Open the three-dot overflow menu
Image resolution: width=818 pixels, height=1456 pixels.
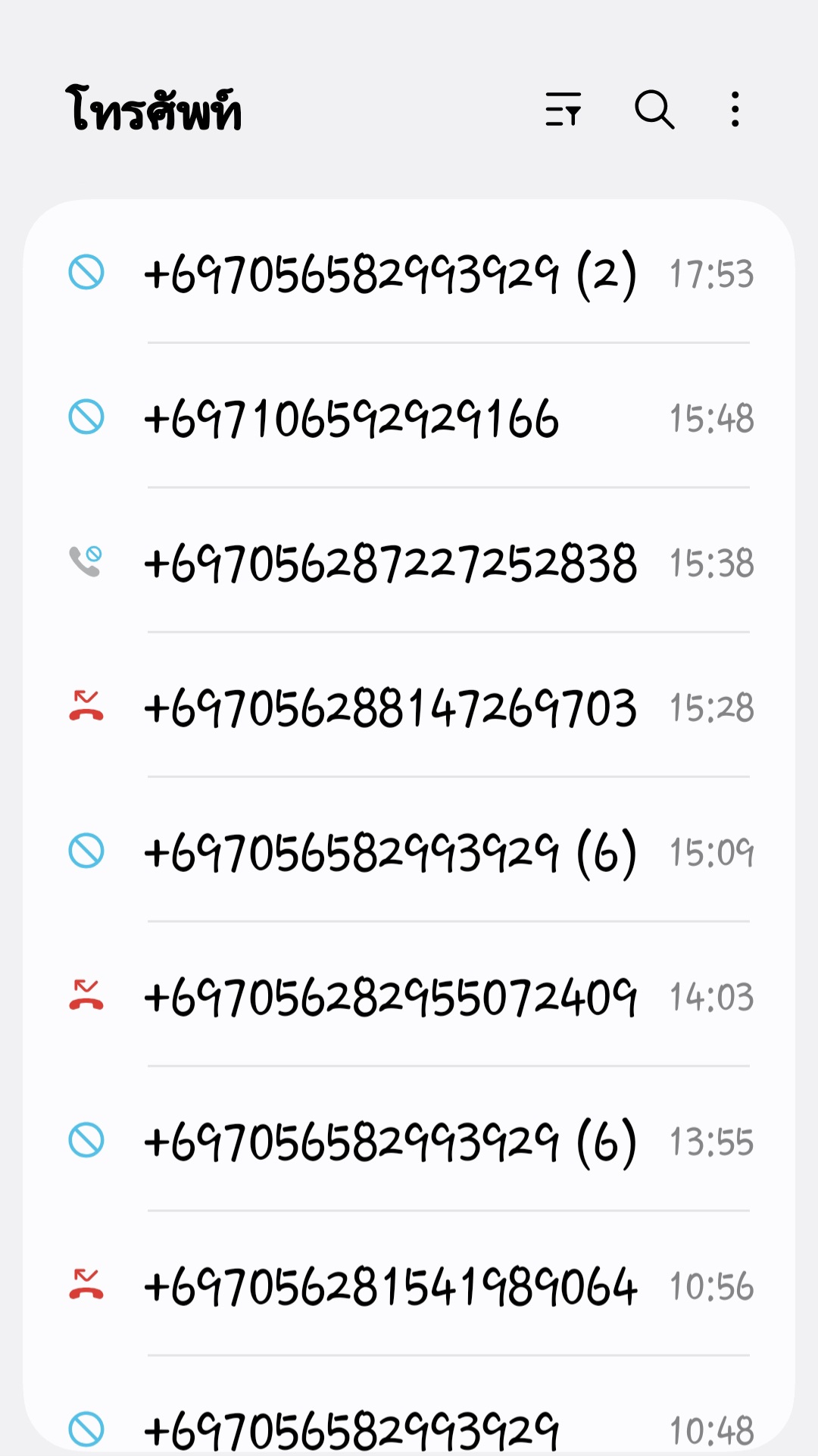(735, 109)
